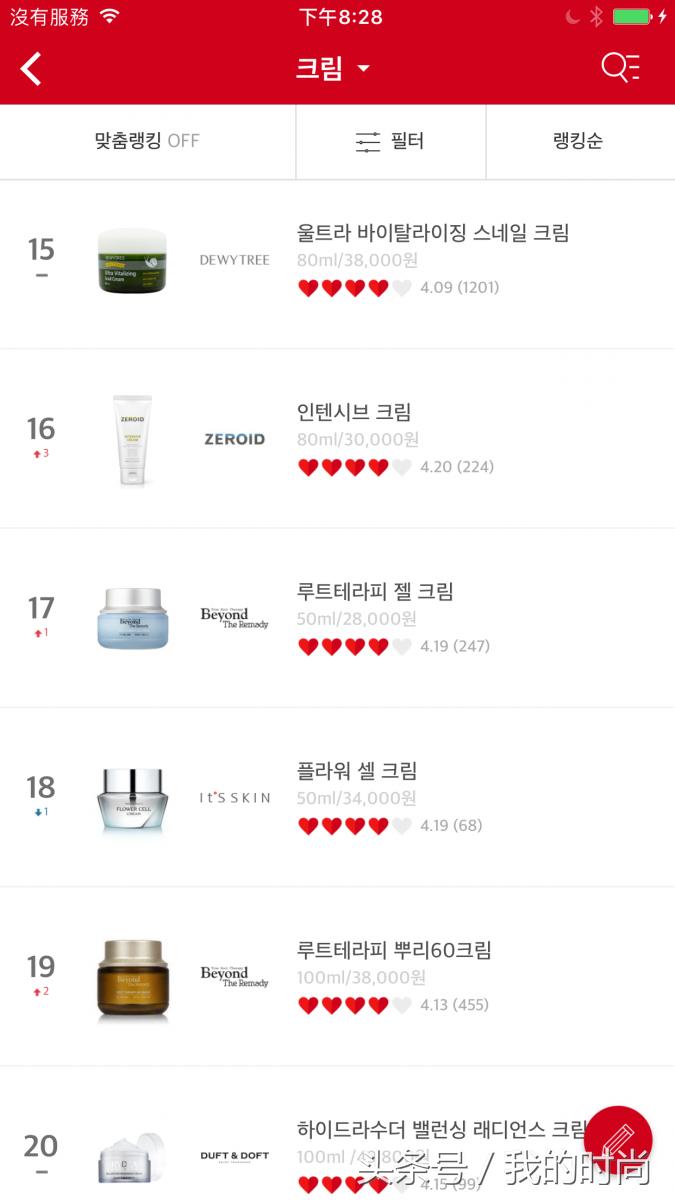Open 울트라 바이탈라이징 스네일 크림 product

point(433,234)
